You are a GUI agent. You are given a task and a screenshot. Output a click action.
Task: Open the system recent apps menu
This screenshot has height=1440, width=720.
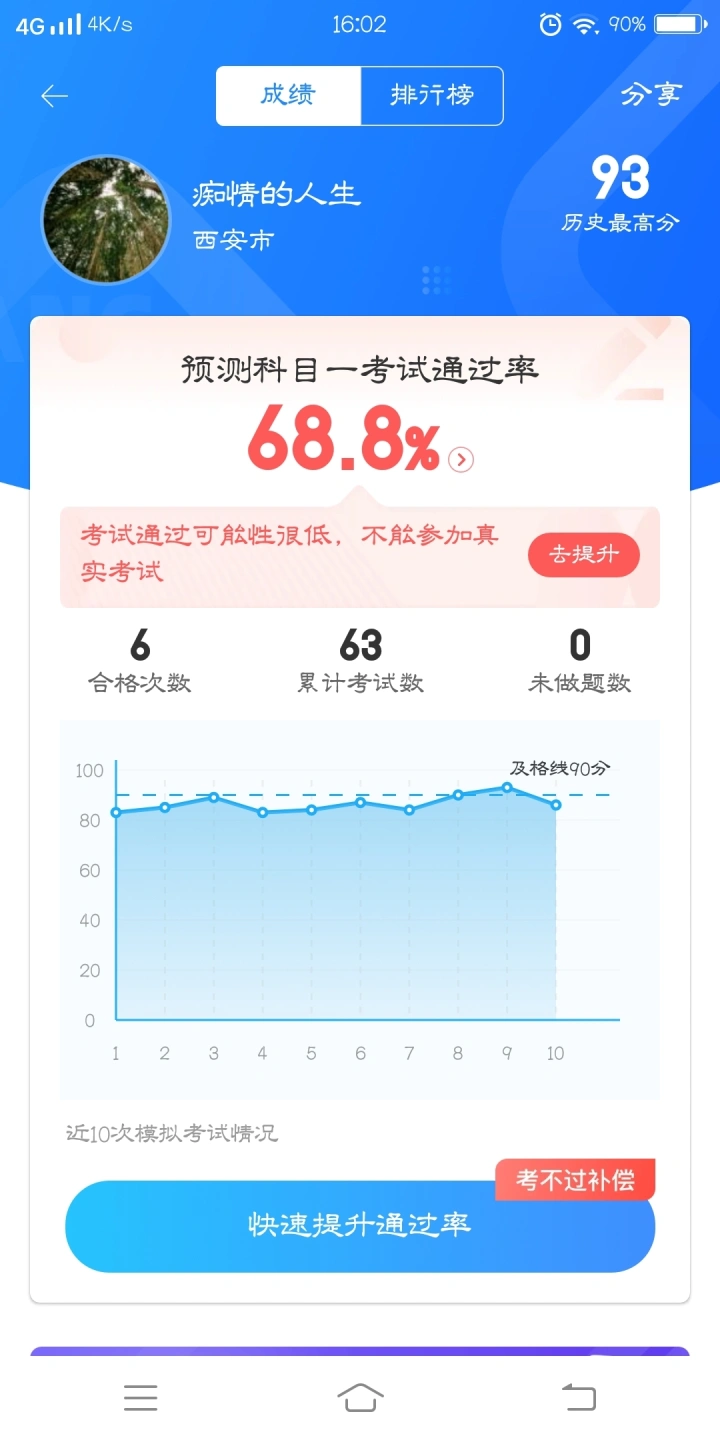click(x=141, y=1397)
